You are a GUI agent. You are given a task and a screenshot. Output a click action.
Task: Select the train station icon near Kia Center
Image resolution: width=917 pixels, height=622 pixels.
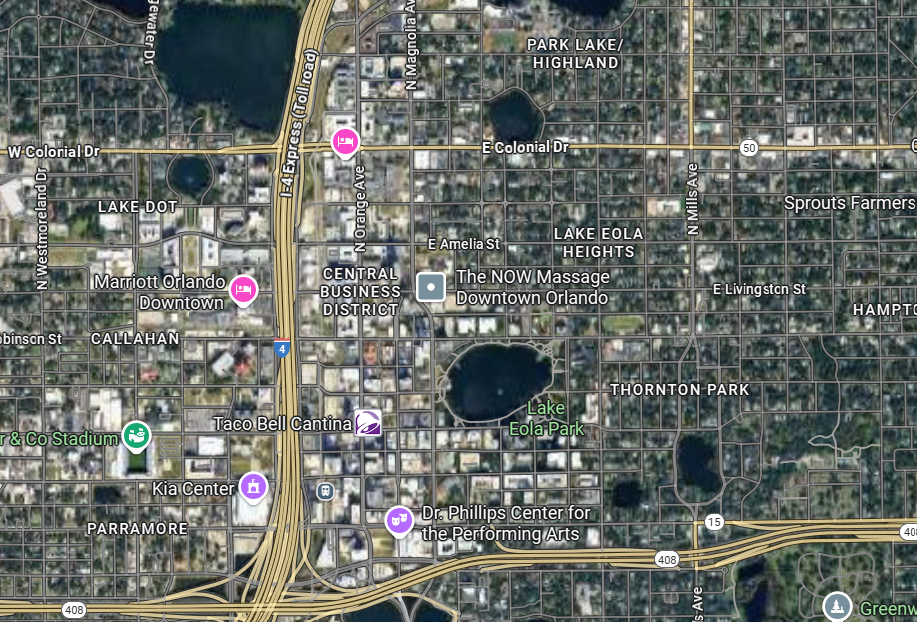tap(325, 491)
